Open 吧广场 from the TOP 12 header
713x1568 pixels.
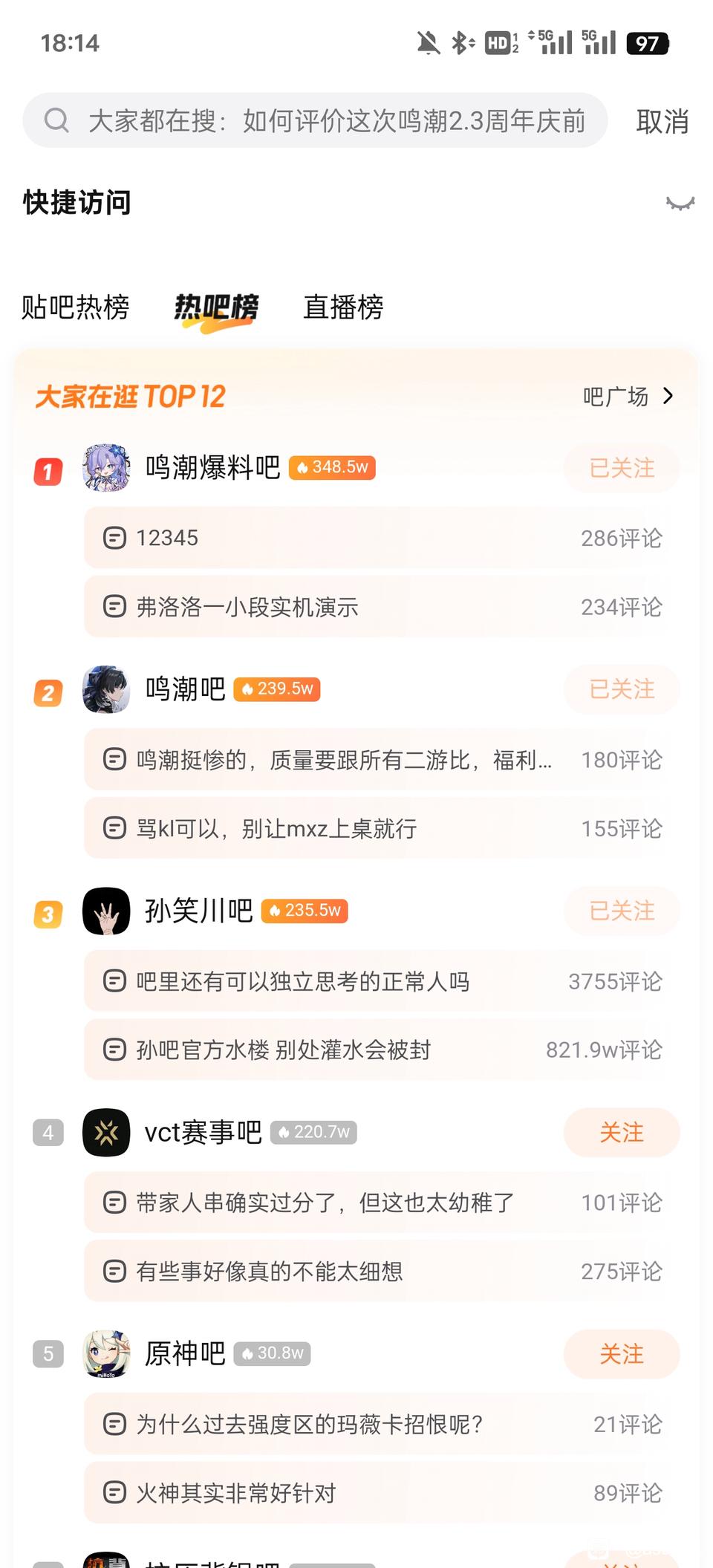(x=628, y=397)
